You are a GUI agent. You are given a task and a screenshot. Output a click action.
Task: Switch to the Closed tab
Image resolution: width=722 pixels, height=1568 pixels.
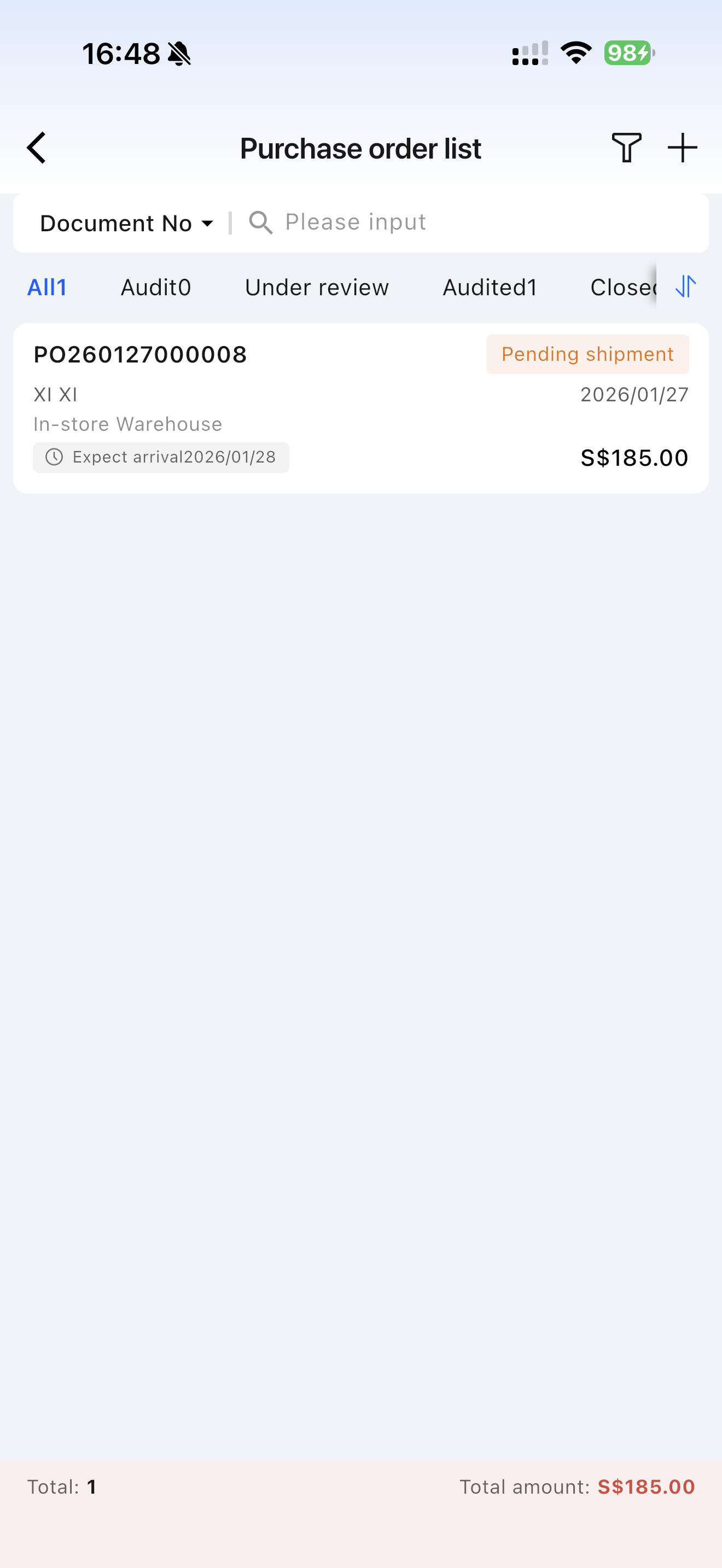click(x=622, y=288)
